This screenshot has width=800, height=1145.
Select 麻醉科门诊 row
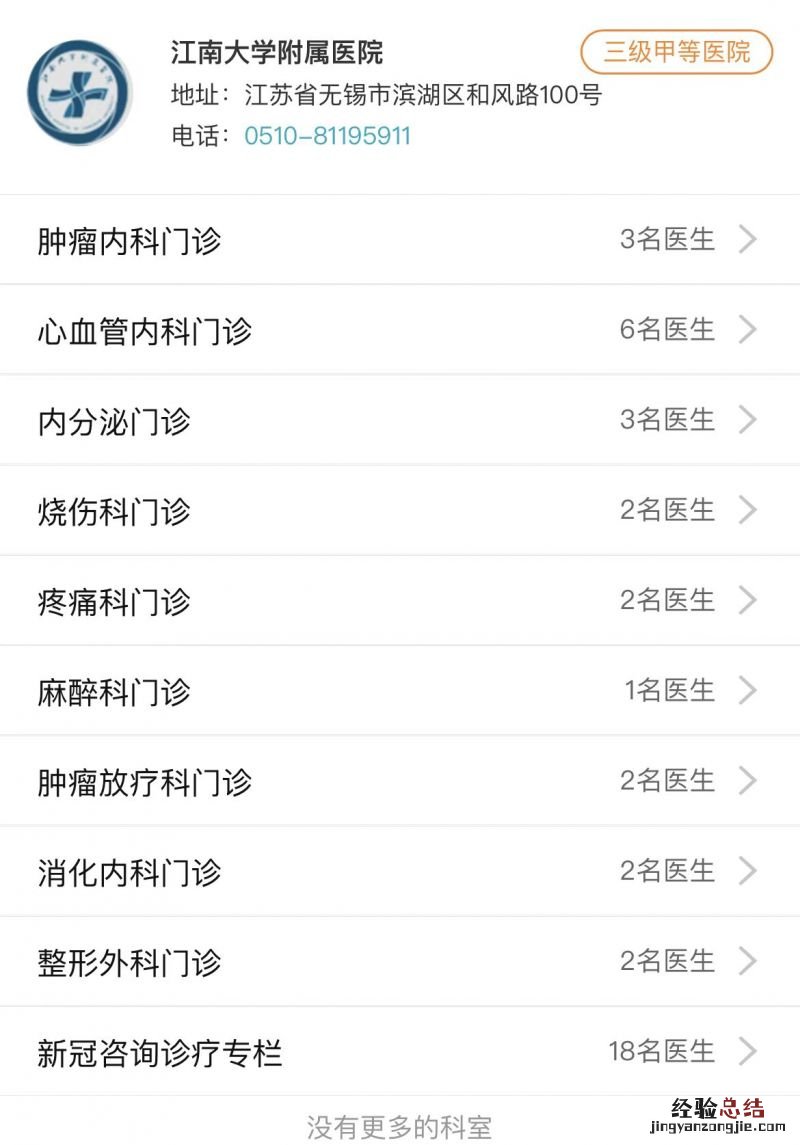[x=400, y=691]
